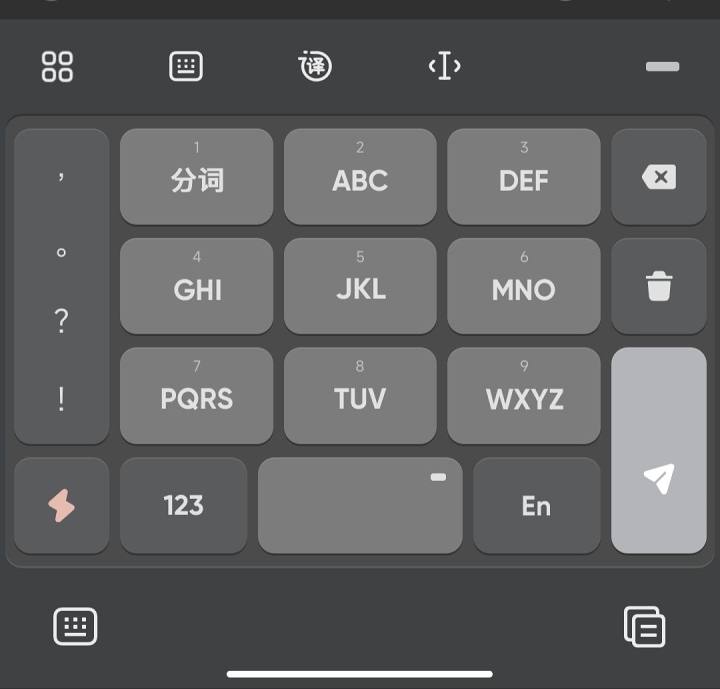Open the four-squares keyboard menu icon
This screenshot has height=689, width=720.
[57, 67]
